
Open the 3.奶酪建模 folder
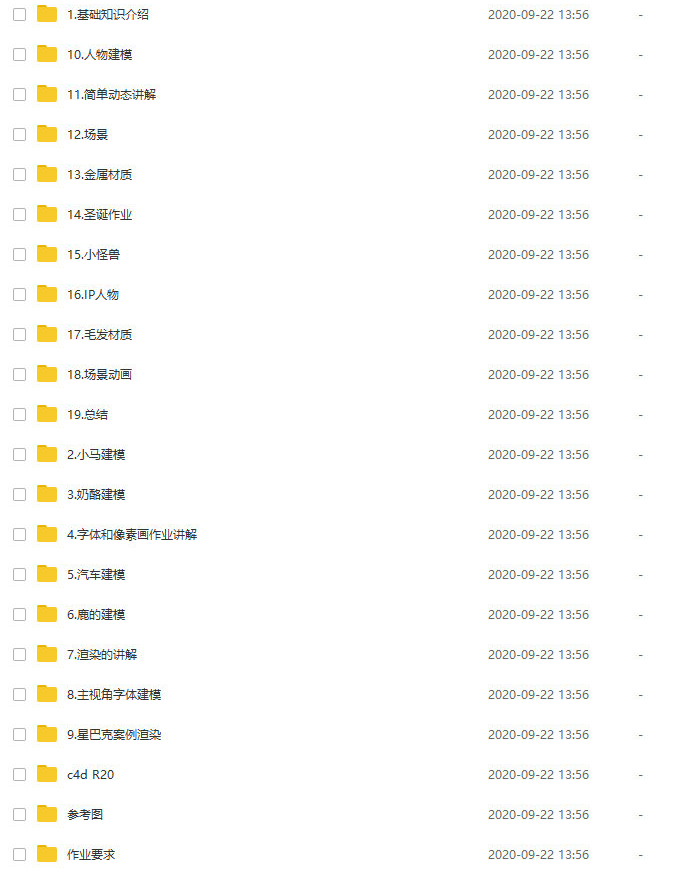pos(96,495)
